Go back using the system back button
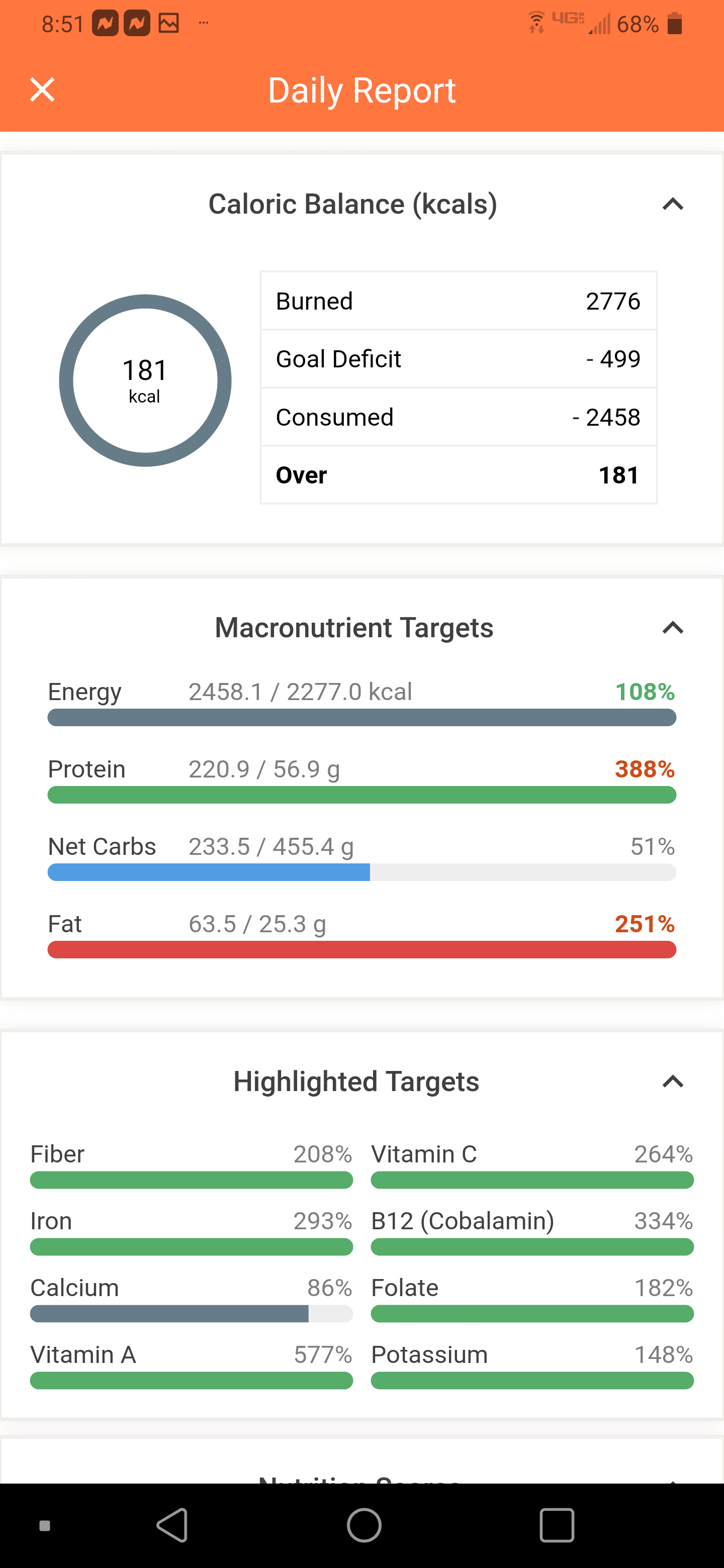Image resolution: width=724 pixels, height=1568 pixels. pyautogui.click(x=172, y=1525)
